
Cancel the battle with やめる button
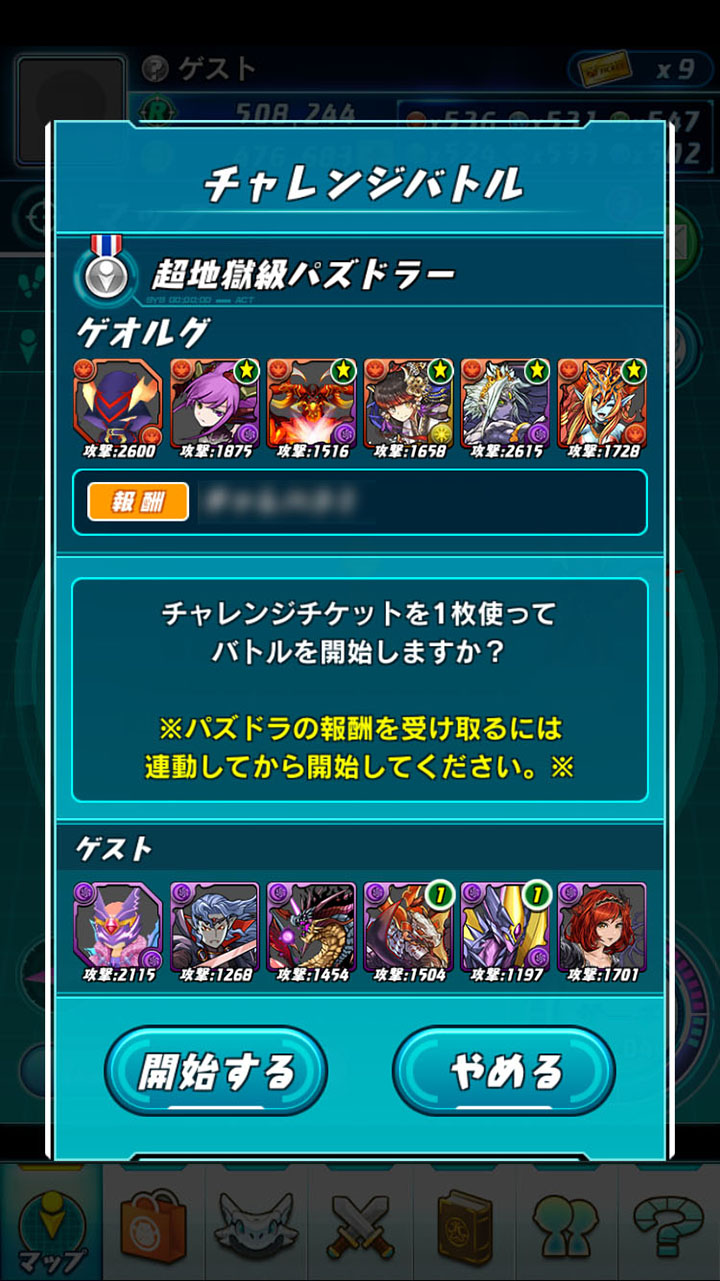pos(504,1071)
